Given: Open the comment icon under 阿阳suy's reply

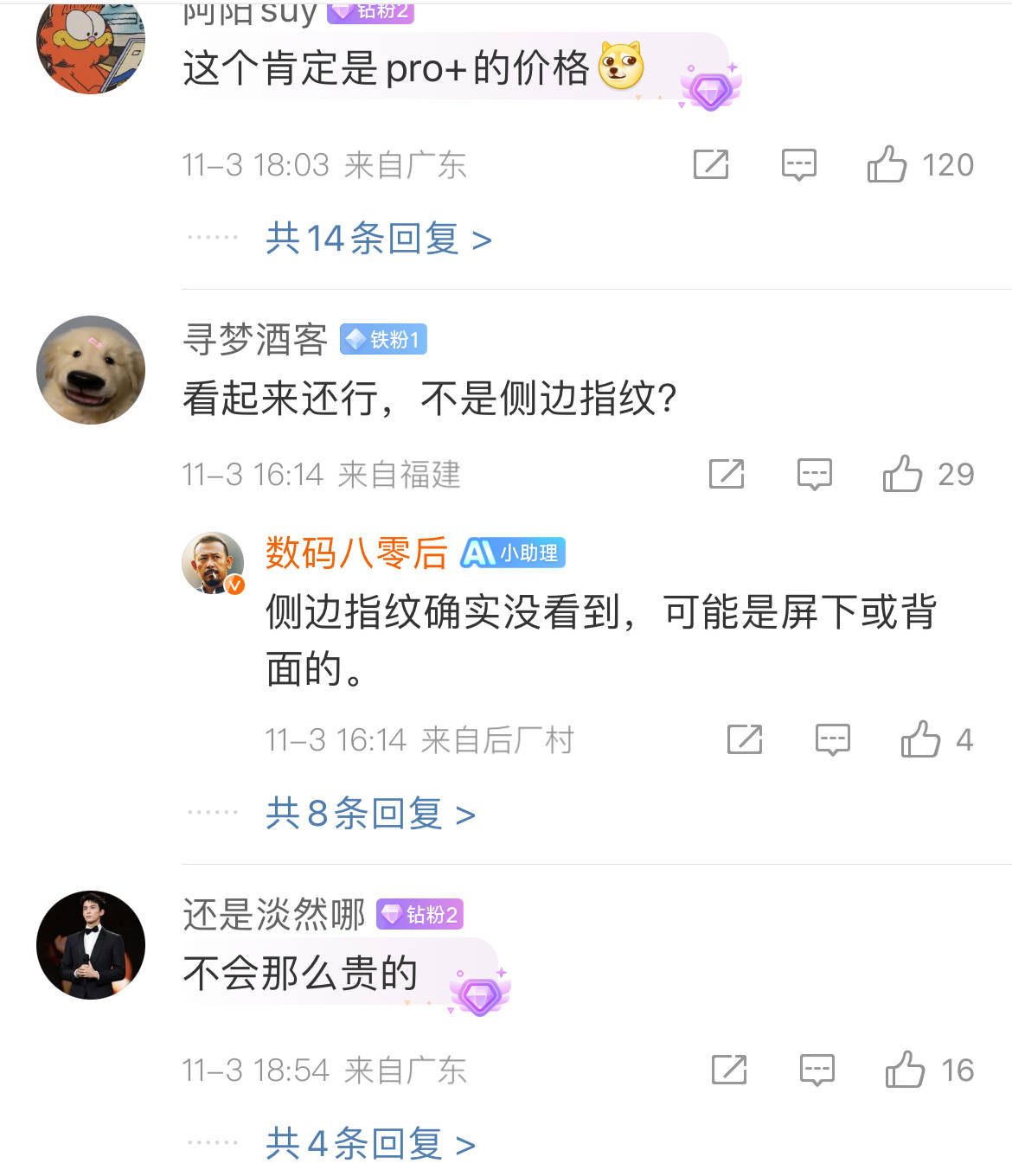Looking at the screenshot, I should (x=799, y=164).
